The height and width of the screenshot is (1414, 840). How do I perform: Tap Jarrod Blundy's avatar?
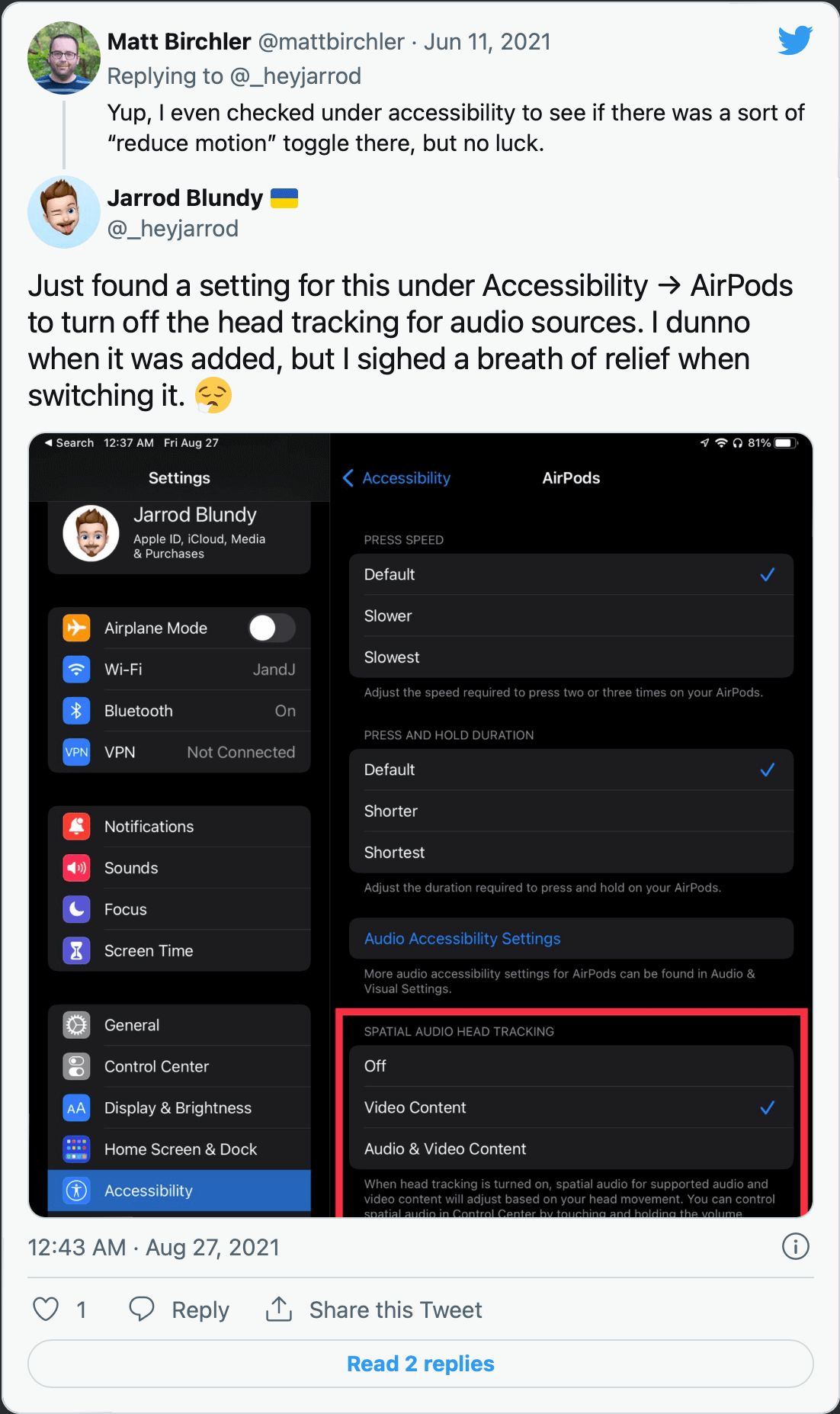(64, 212)
